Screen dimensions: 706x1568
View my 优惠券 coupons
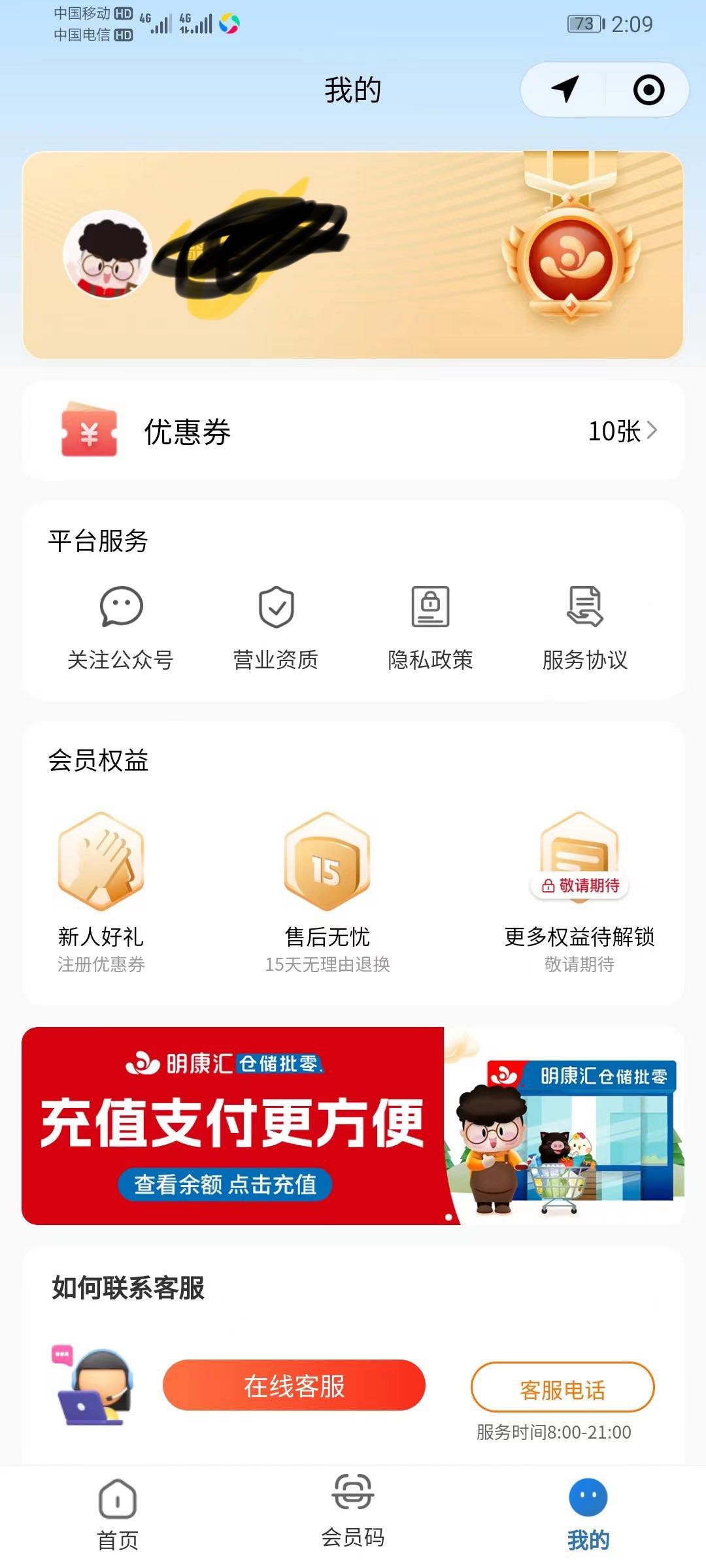click(353, 431)
